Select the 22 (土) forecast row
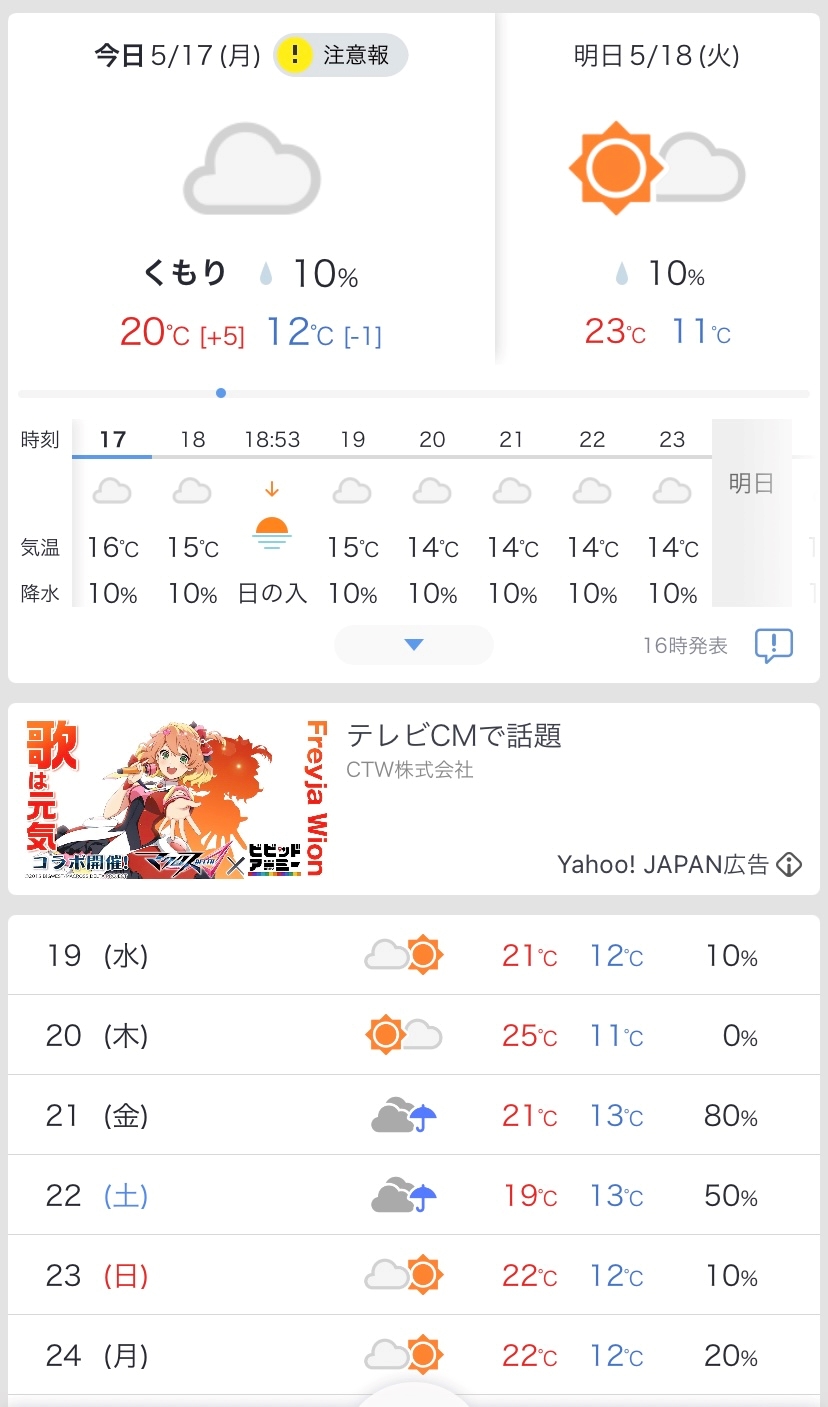Image resolution: width=828 pixels, height=1407 pixels. click(414, 1195)
